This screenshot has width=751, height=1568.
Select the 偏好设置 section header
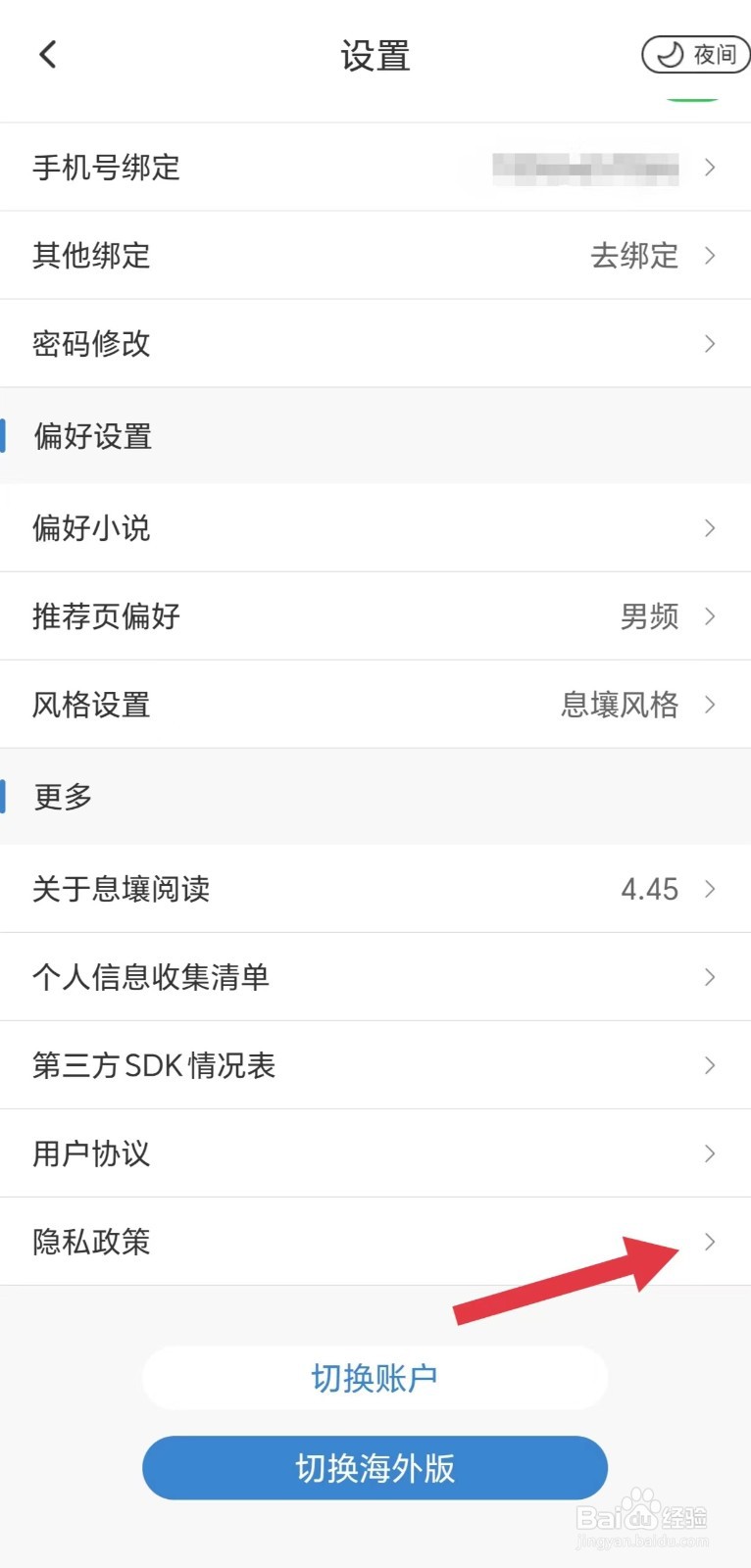(x=92, y=437)
